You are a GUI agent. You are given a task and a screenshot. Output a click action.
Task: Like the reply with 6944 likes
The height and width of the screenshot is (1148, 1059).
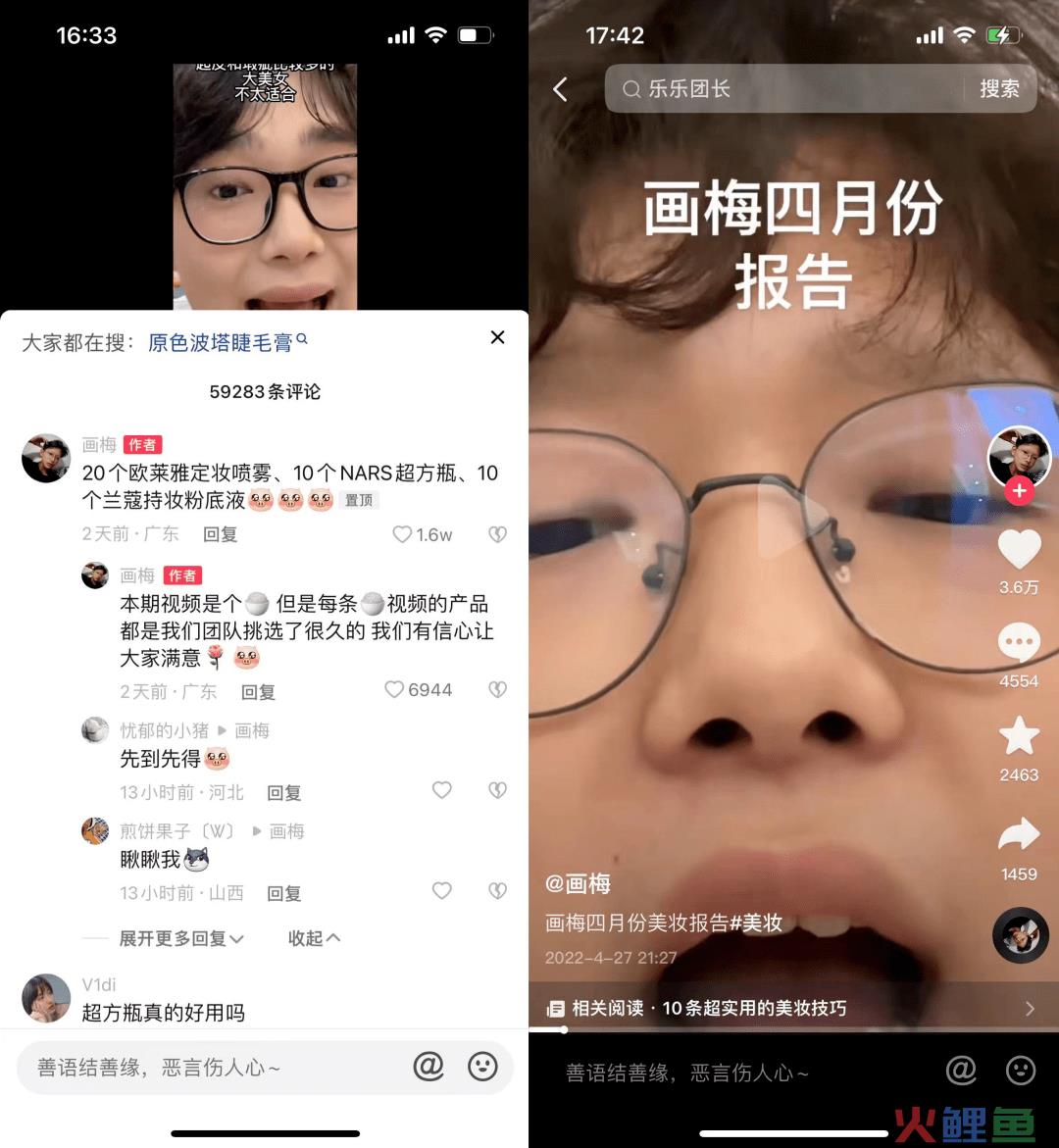pos(395,690)
